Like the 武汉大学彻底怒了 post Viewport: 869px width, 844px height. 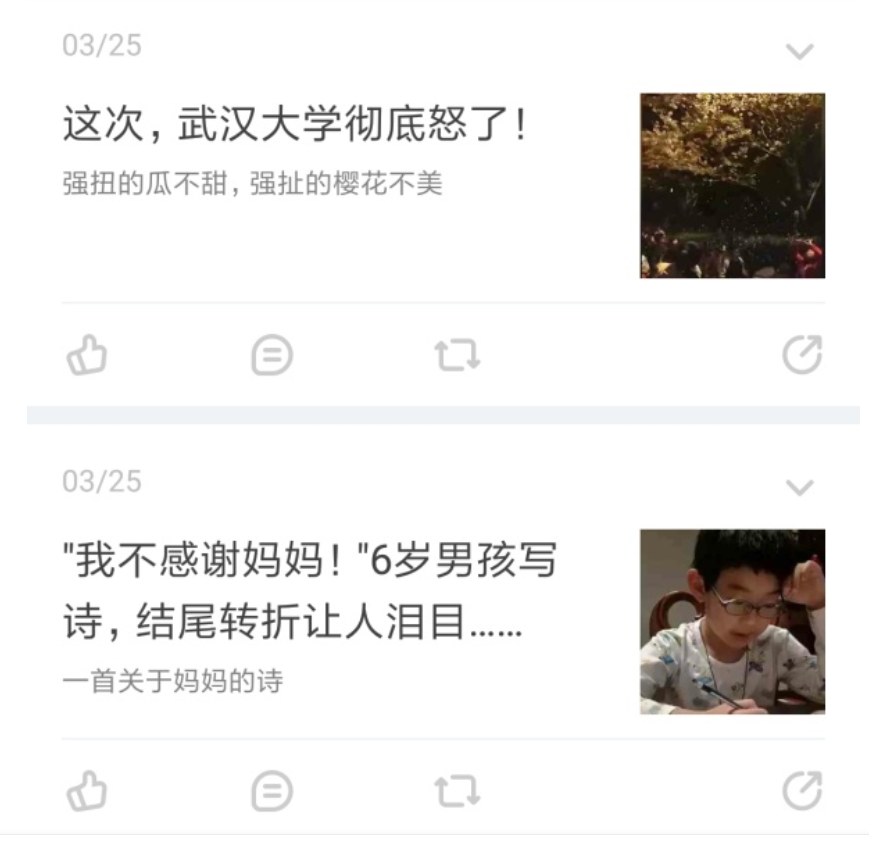[87, 355]
